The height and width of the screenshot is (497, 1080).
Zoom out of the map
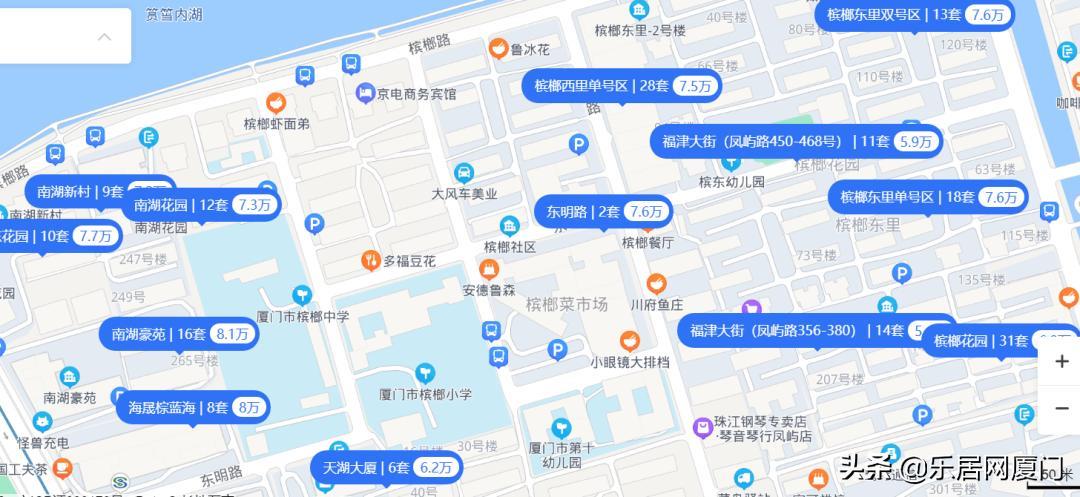1062,408
